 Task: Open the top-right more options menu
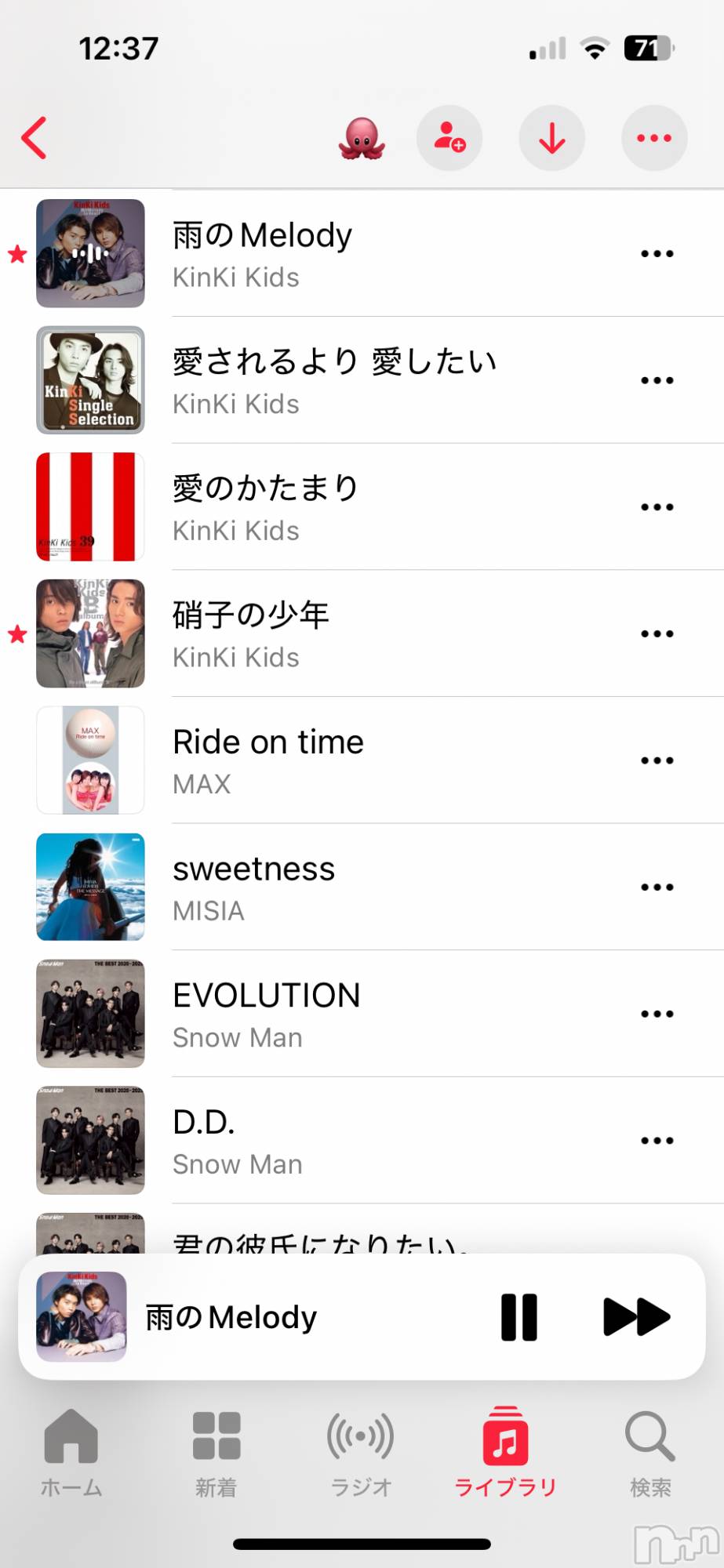pos(654,138)
